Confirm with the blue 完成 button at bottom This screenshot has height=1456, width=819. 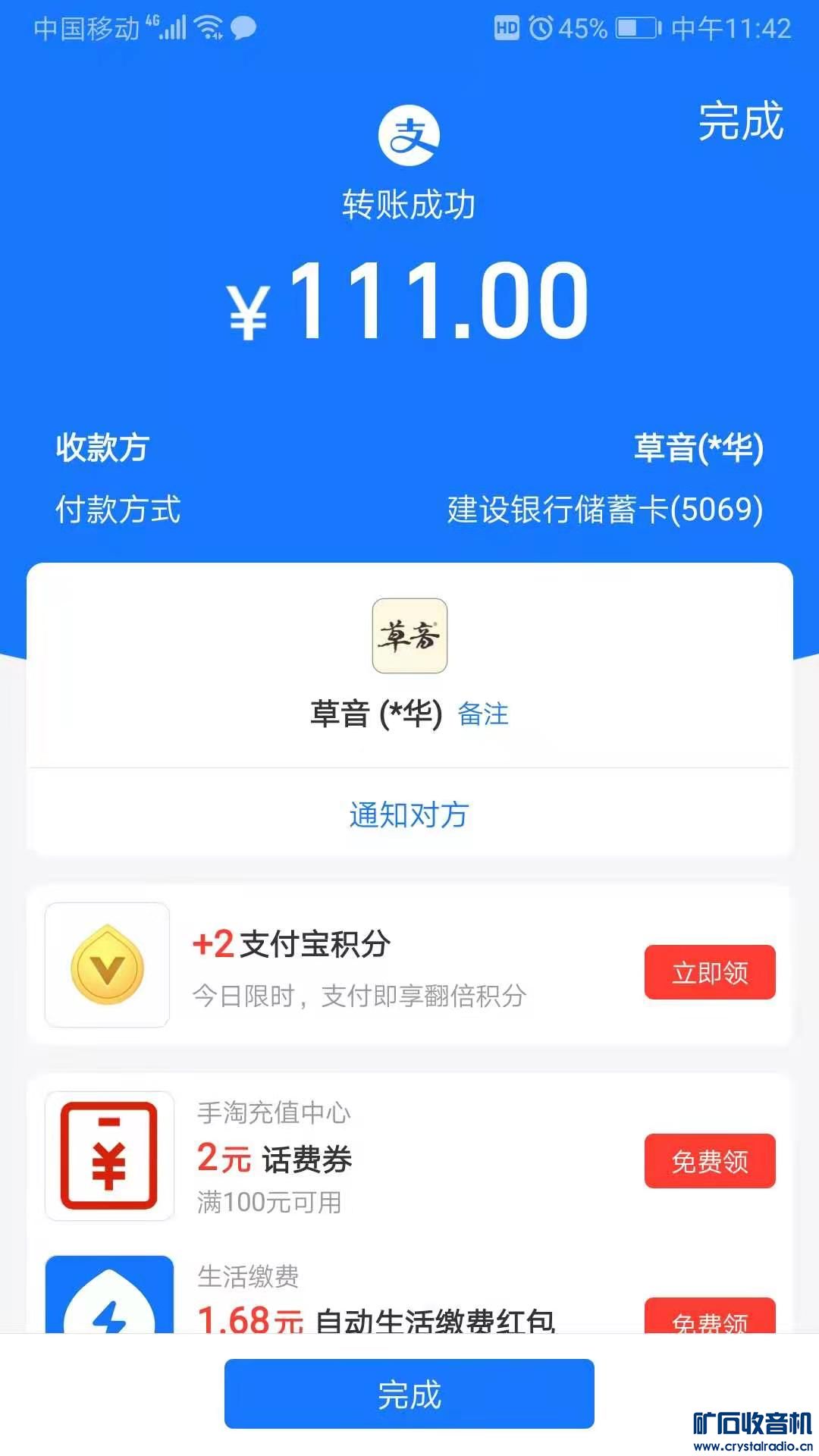tap(409, 1394)
